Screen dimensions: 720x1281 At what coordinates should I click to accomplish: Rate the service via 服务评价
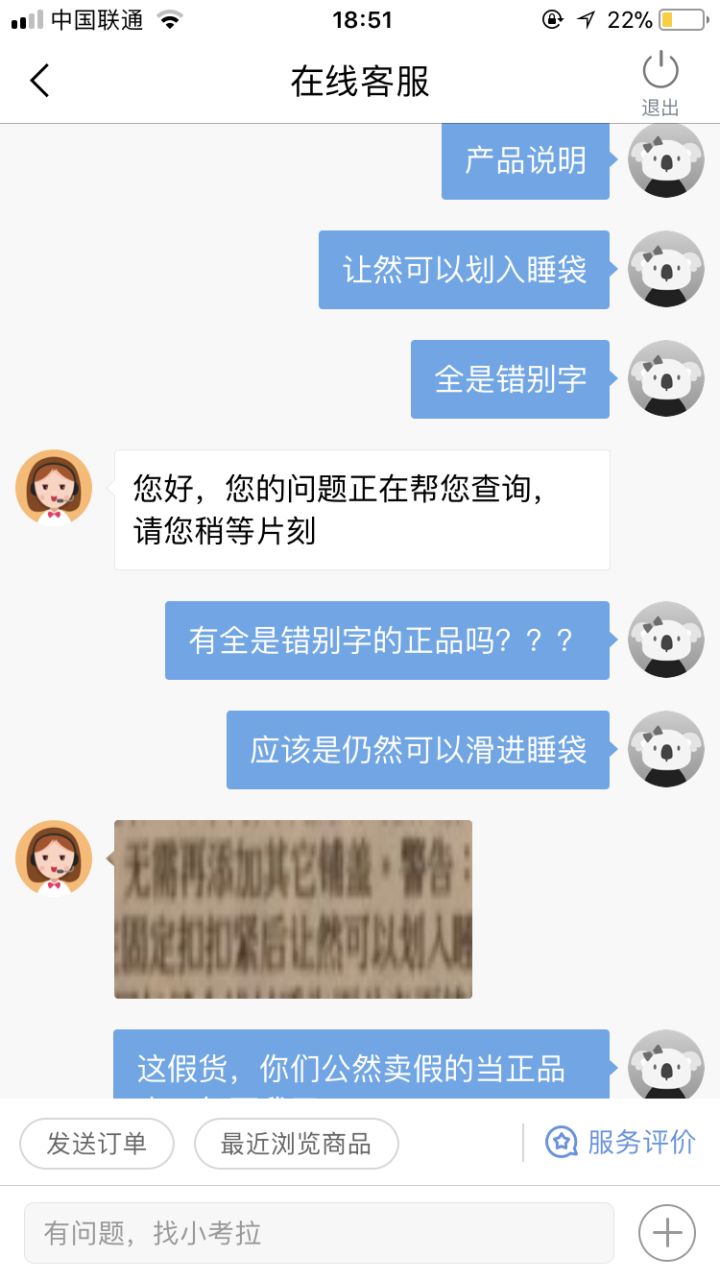[620, 1142]
